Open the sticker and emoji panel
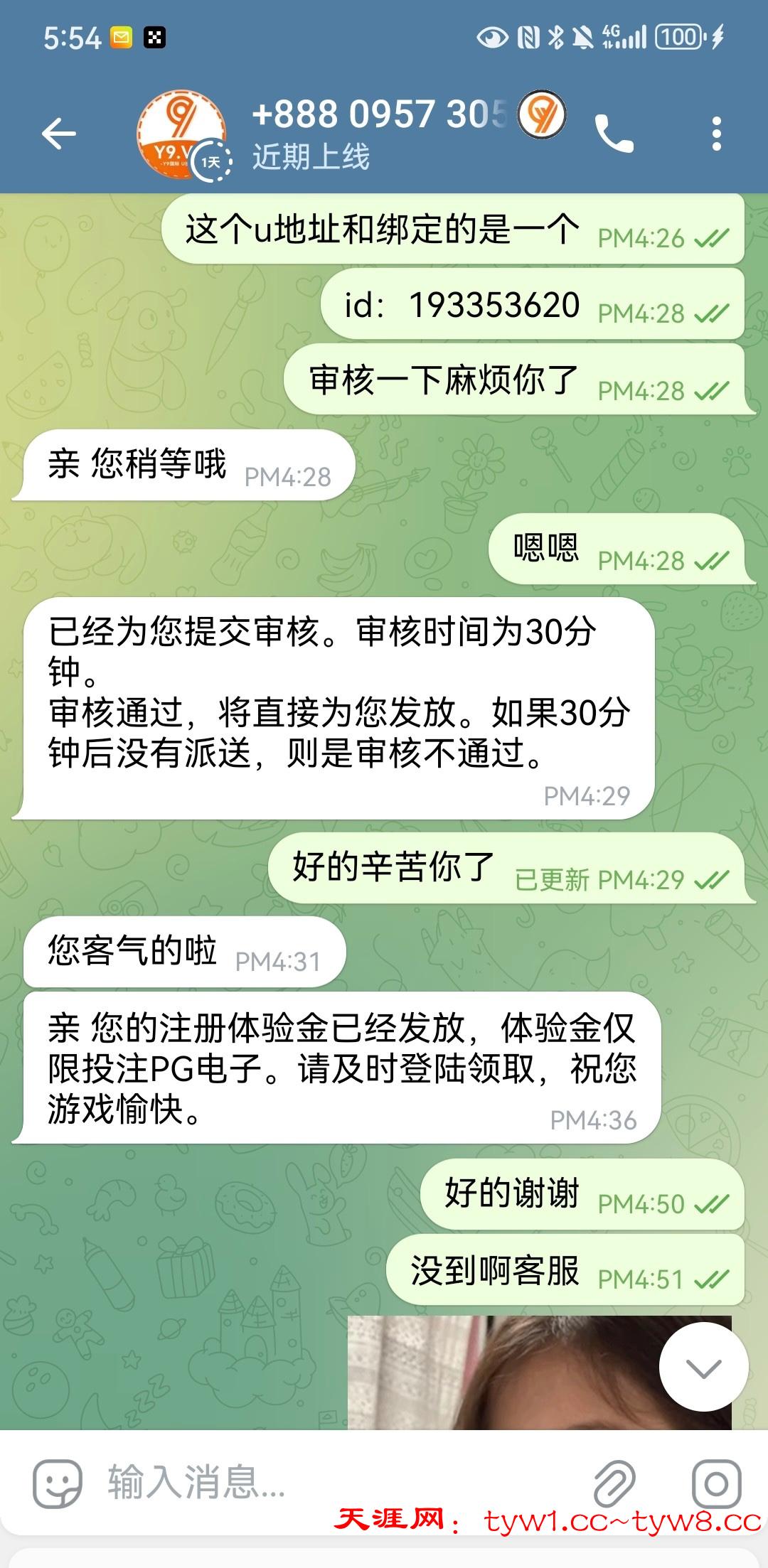This screenshot has height=1568, width=768. pos(57,1483)
